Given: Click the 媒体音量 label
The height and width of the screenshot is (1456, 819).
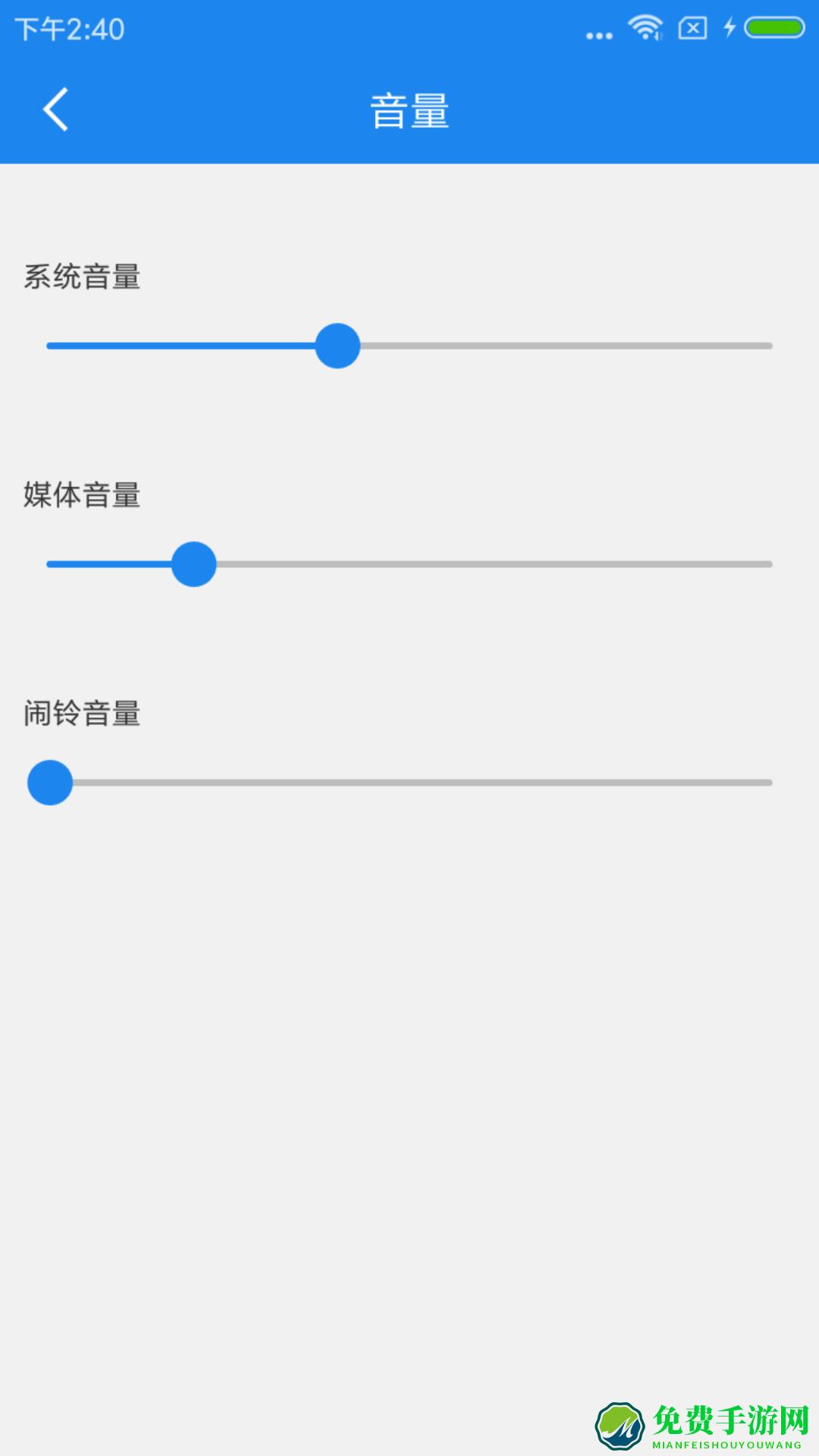Looking at the screenshot, I should click(82, 497).
